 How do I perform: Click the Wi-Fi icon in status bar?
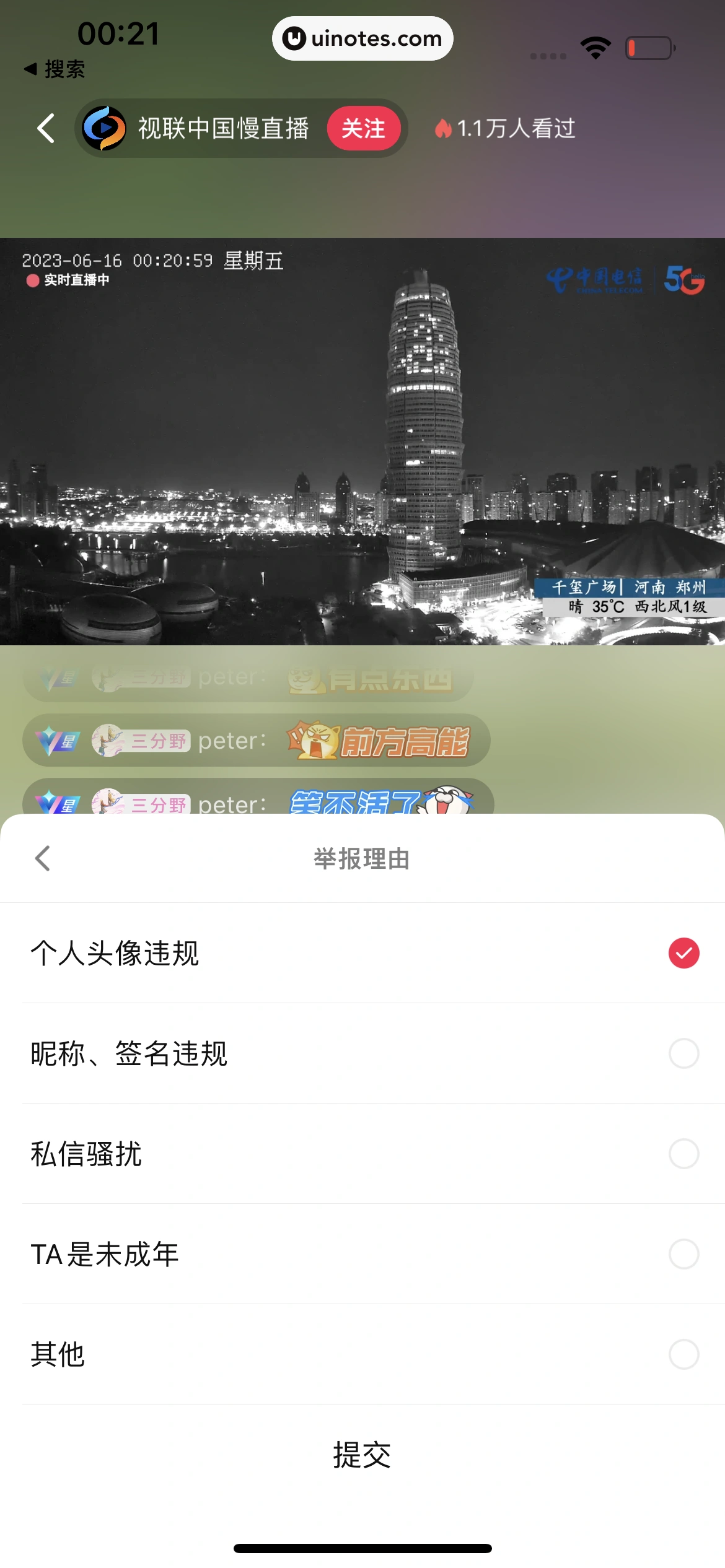pos(594,46)
